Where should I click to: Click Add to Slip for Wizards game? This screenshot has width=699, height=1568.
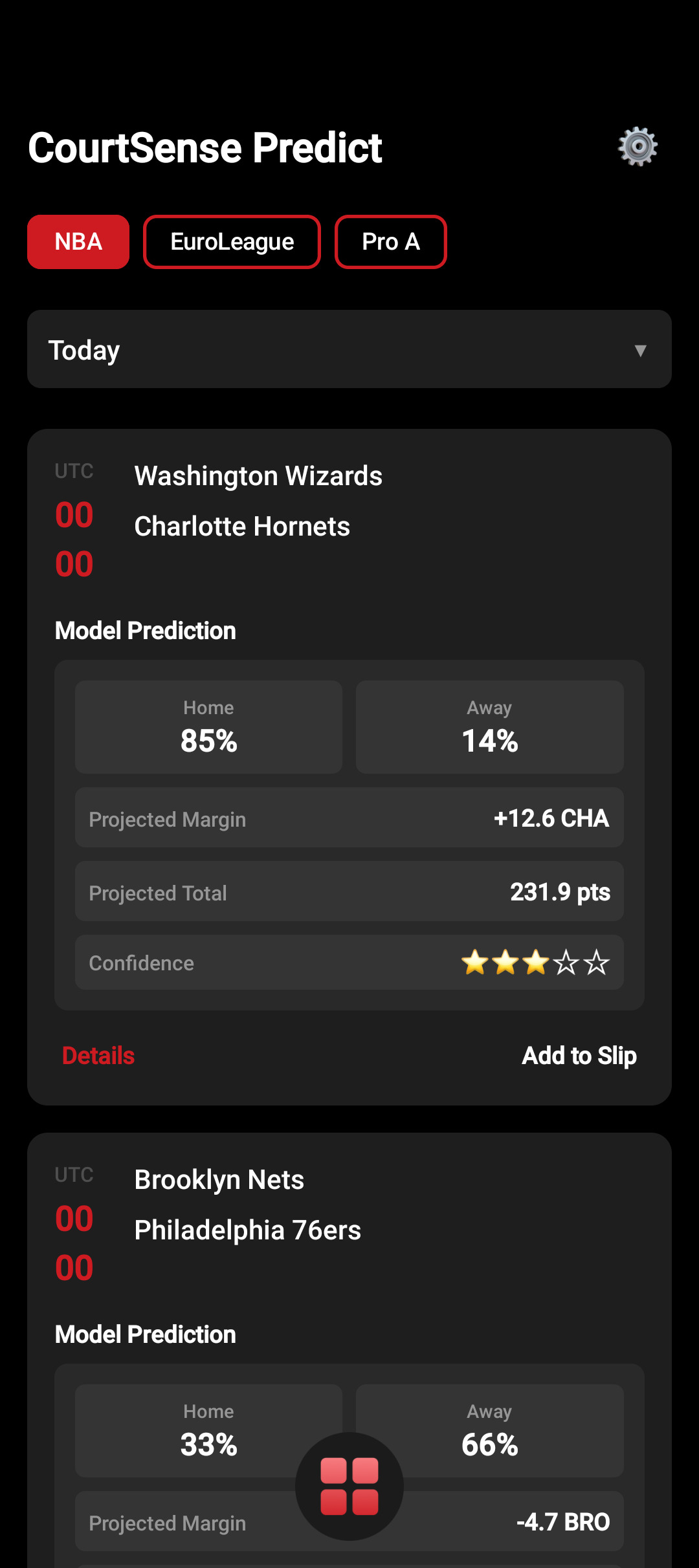pos(579,1055)
